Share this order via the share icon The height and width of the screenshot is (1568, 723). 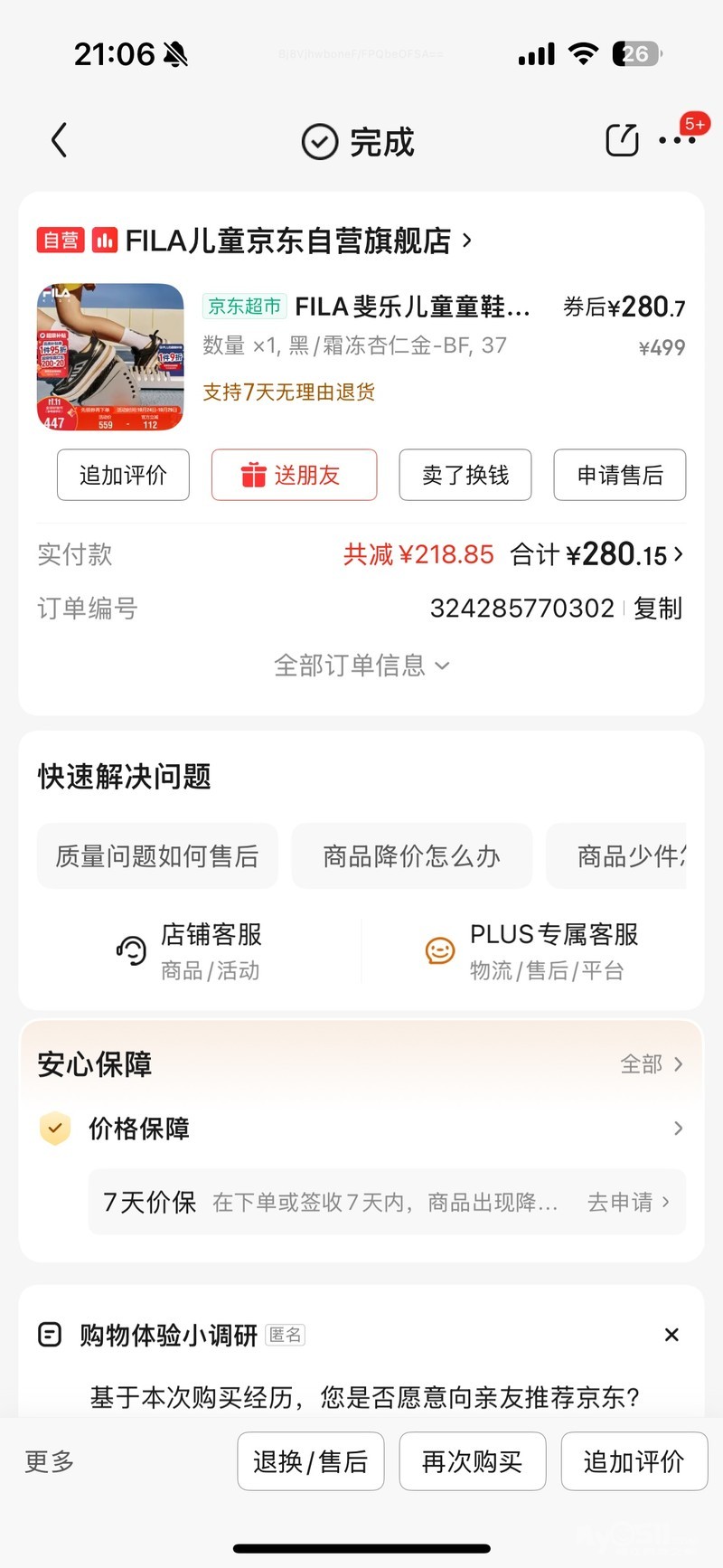tap(622, 140)
